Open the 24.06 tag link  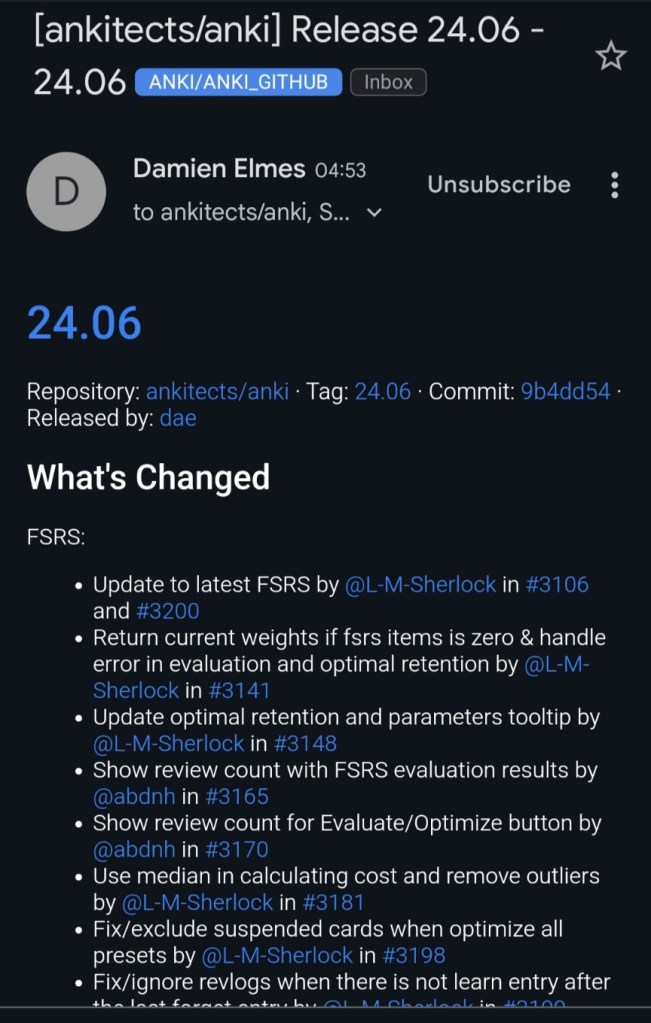pyautogui.click(x=382, y=391)
